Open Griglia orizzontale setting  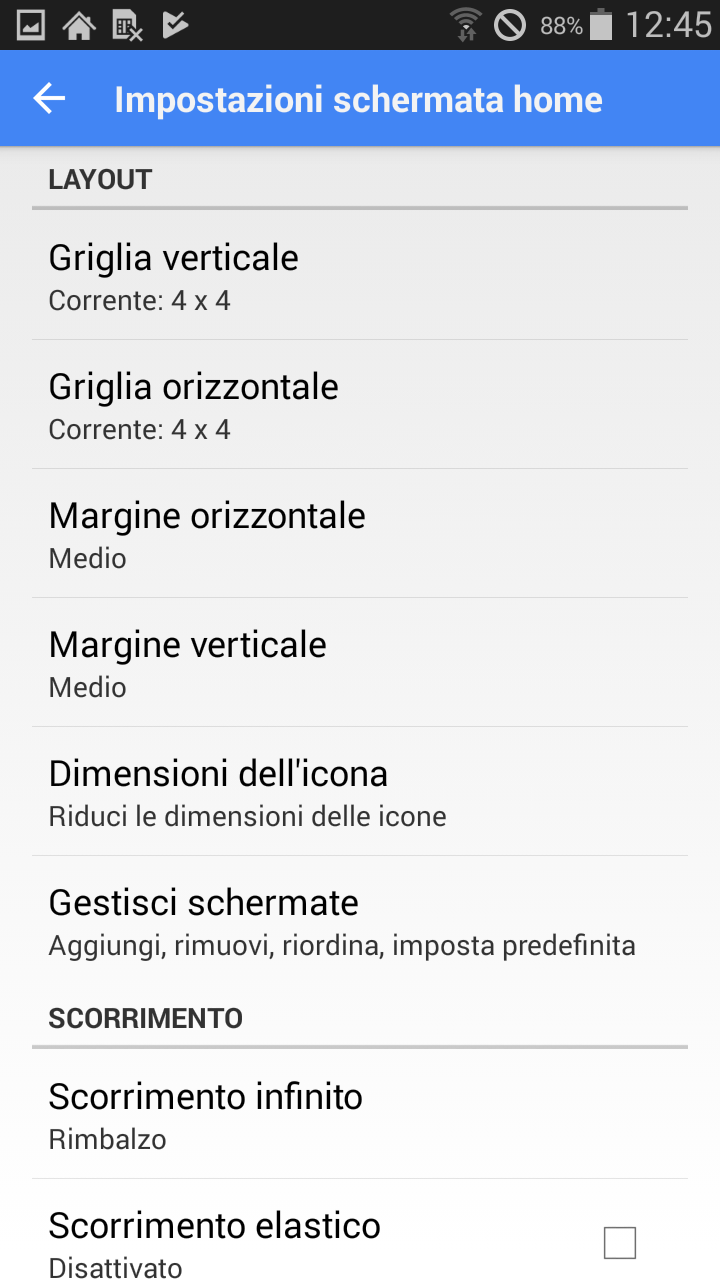tap(360, 404)
